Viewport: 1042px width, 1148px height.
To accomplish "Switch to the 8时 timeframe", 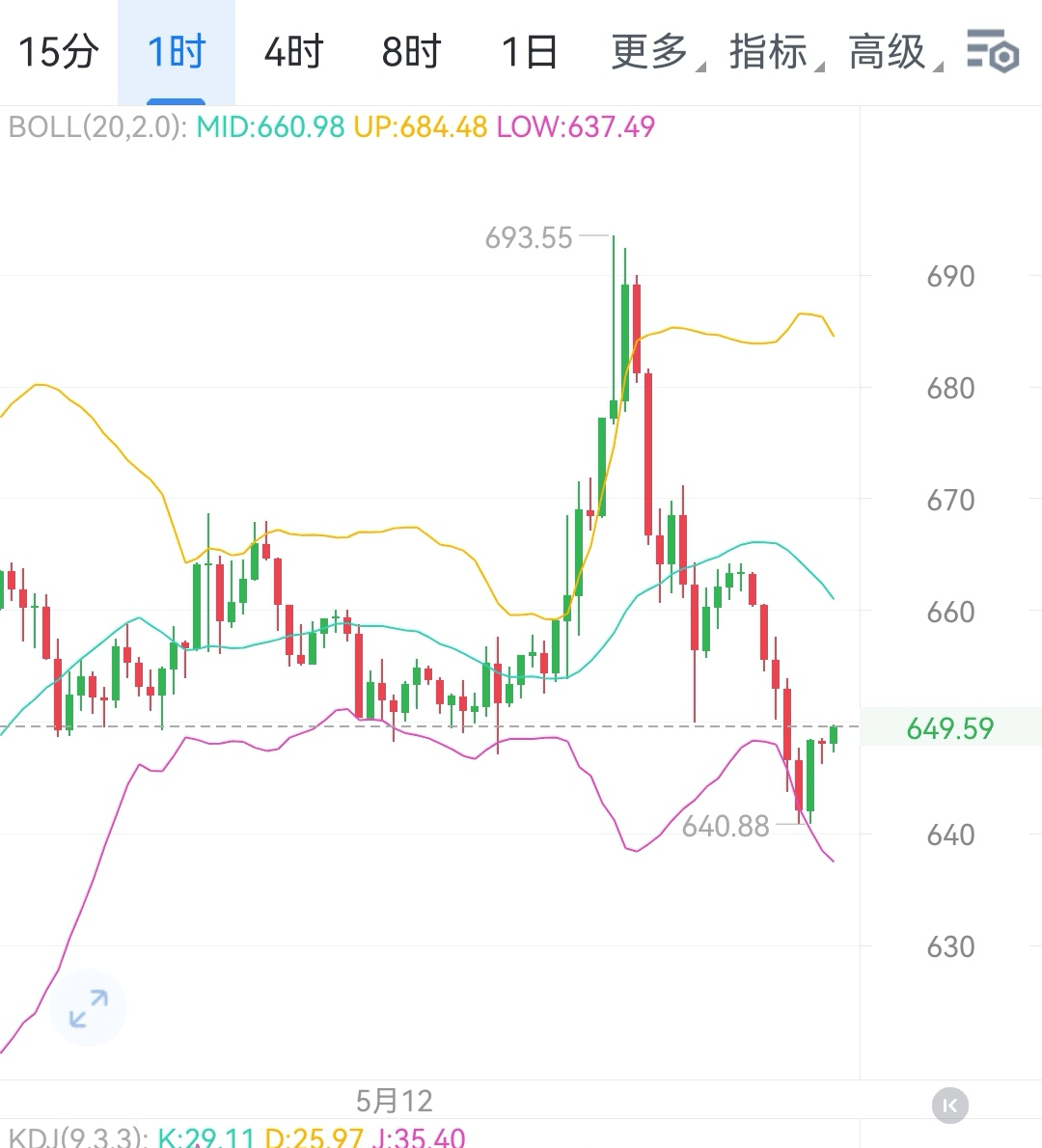I will click(411, 52).
